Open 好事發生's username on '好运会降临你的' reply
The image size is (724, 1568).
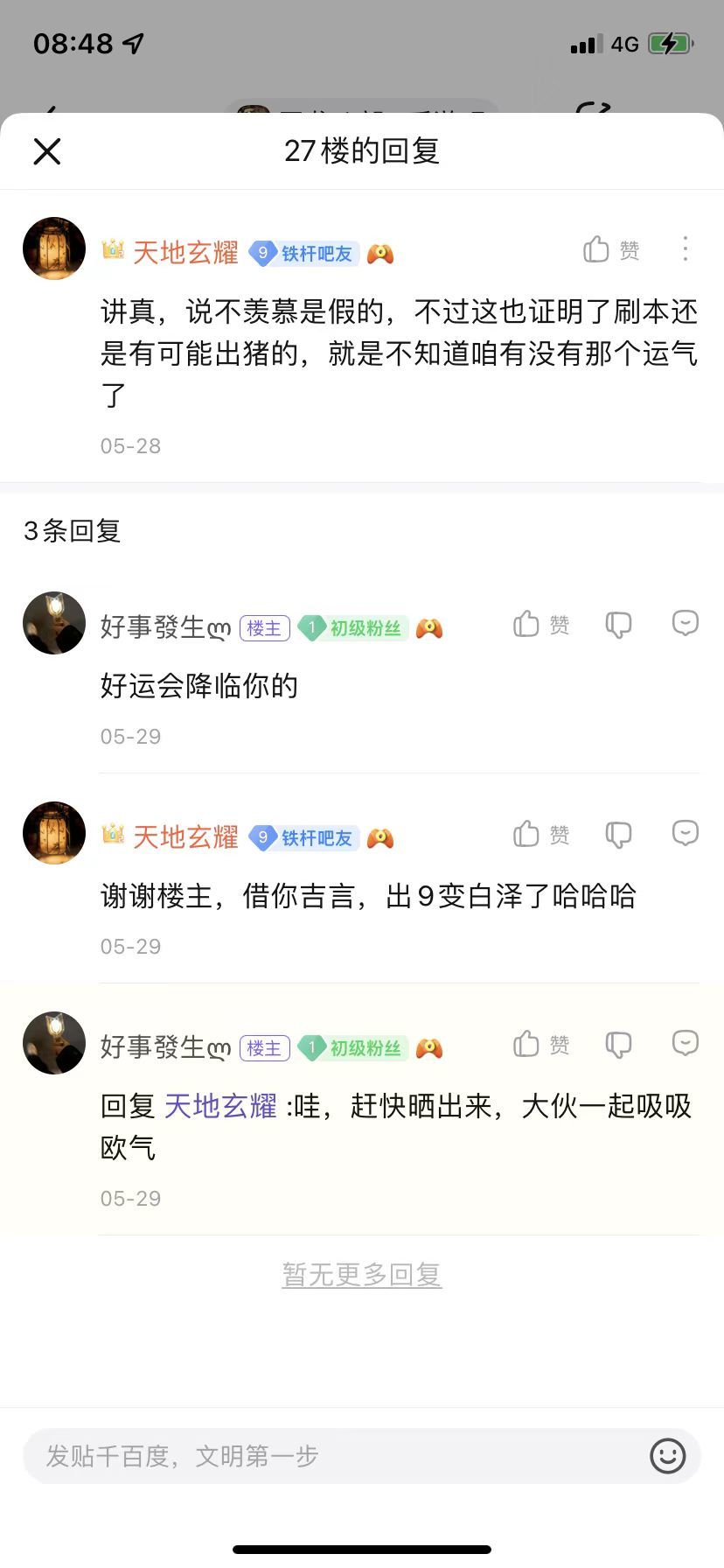click(164, 627)
